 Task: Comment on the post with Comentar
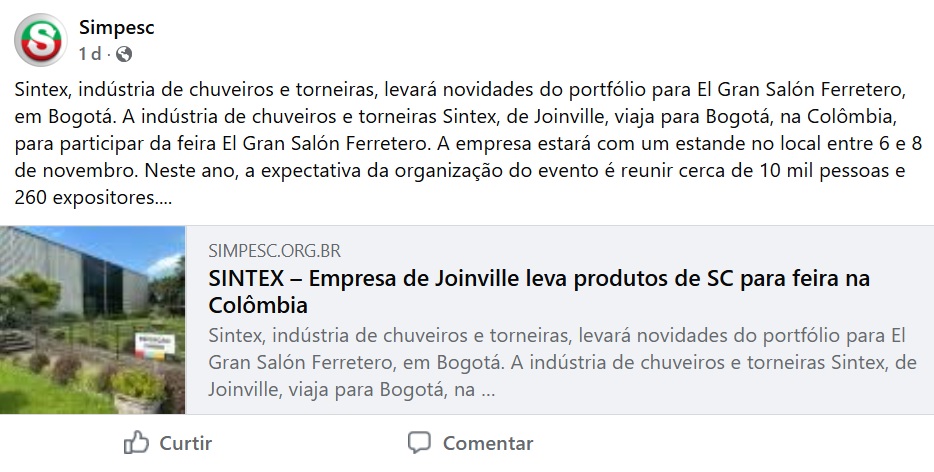pyautogui.click(x=470, y=442)
